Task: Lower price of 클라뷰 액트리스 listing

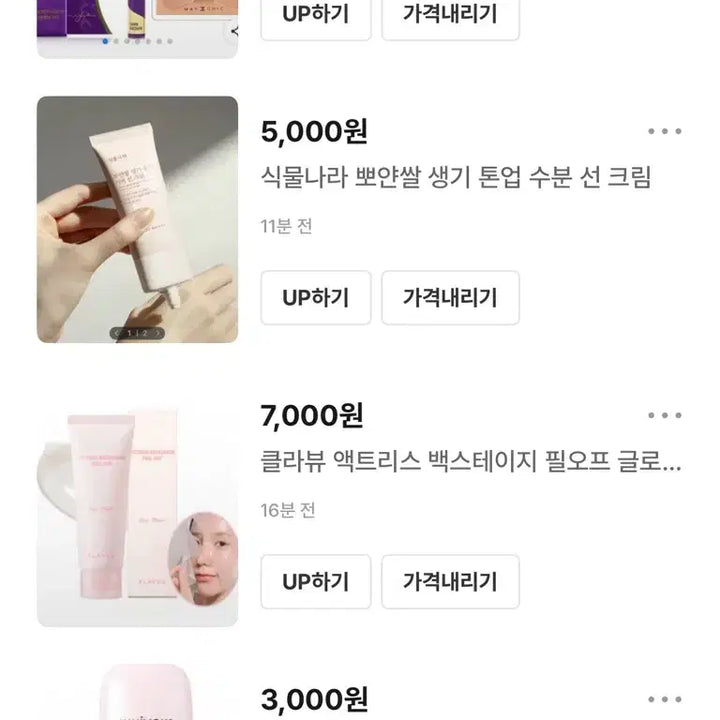Action: point(450,581)
